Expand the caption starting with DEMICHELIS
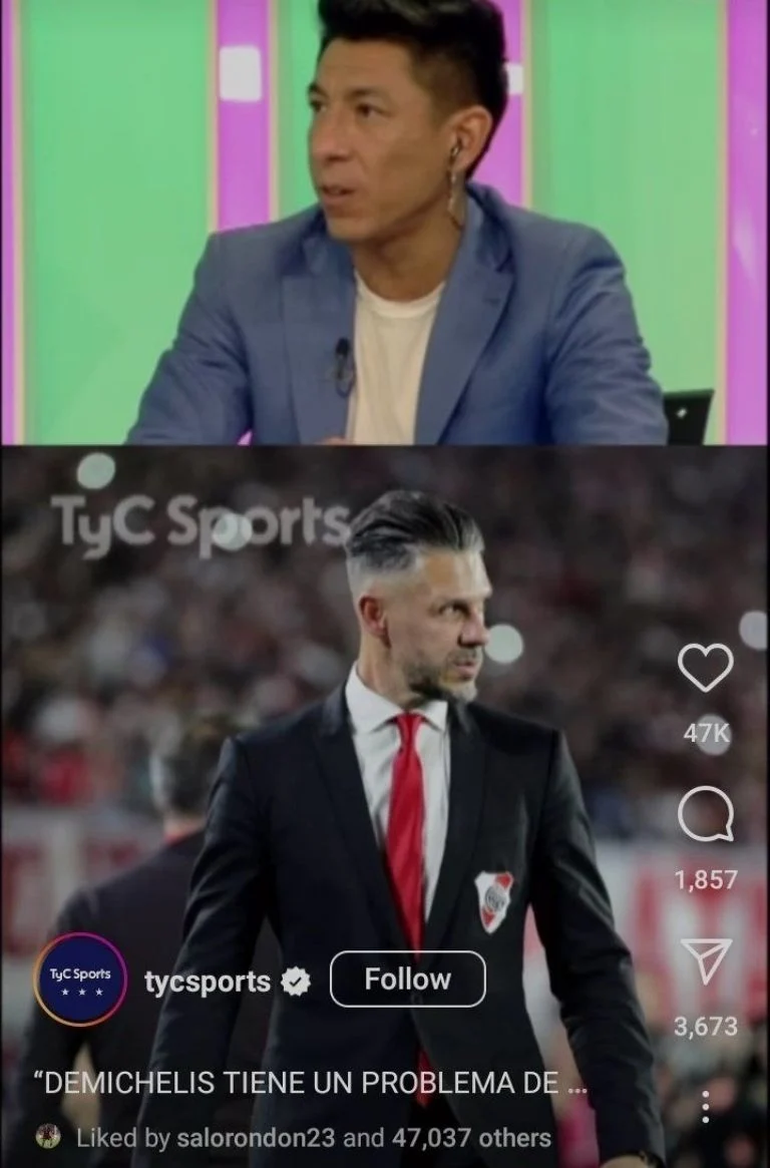This screenshot has height=1168, width=770. click(x=310, y=1085)
